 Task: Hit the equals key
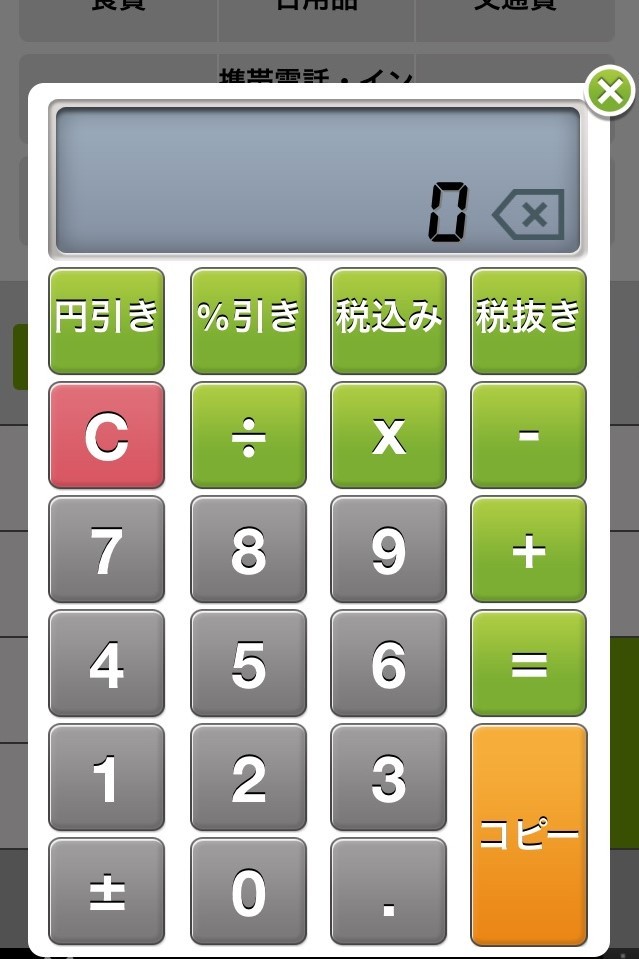(528, 663)
